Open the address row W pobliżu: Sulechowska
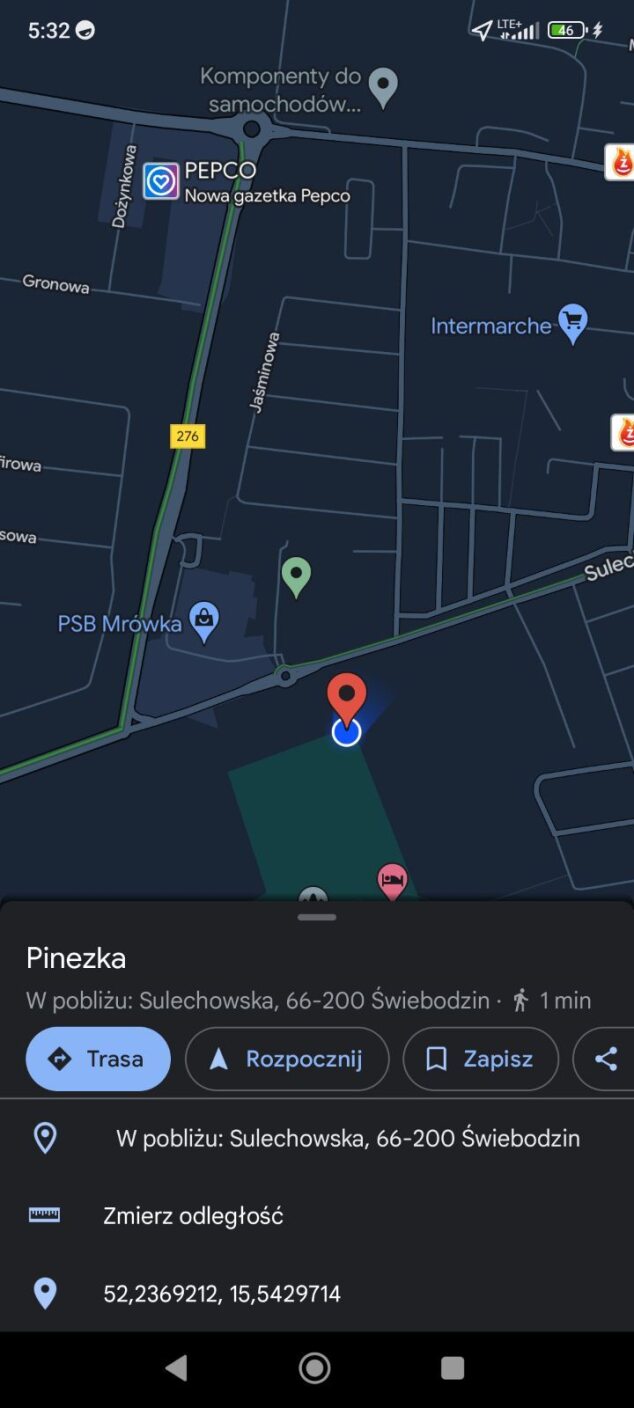 [346, 1138]
